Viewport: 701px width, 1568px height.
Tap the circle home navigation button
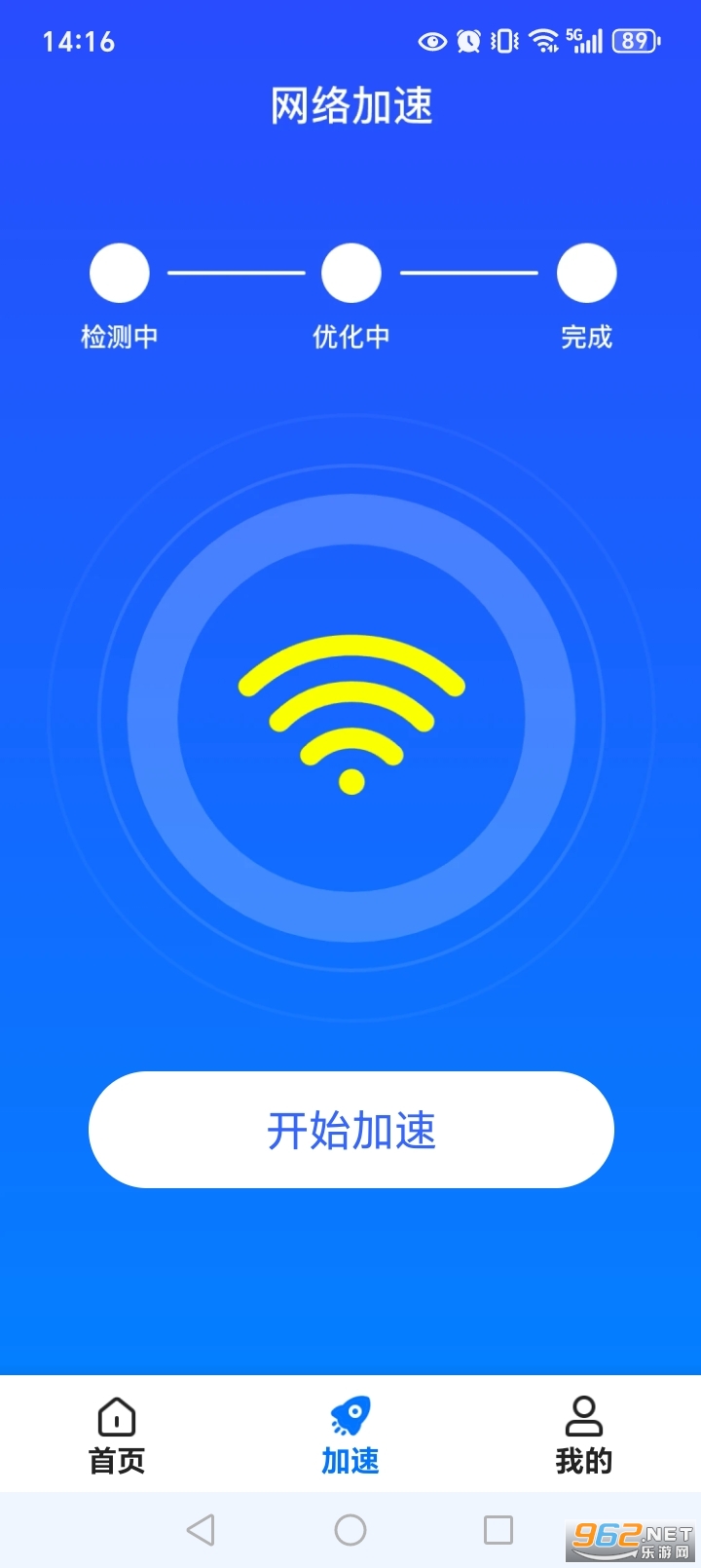tap(350, 1529)
